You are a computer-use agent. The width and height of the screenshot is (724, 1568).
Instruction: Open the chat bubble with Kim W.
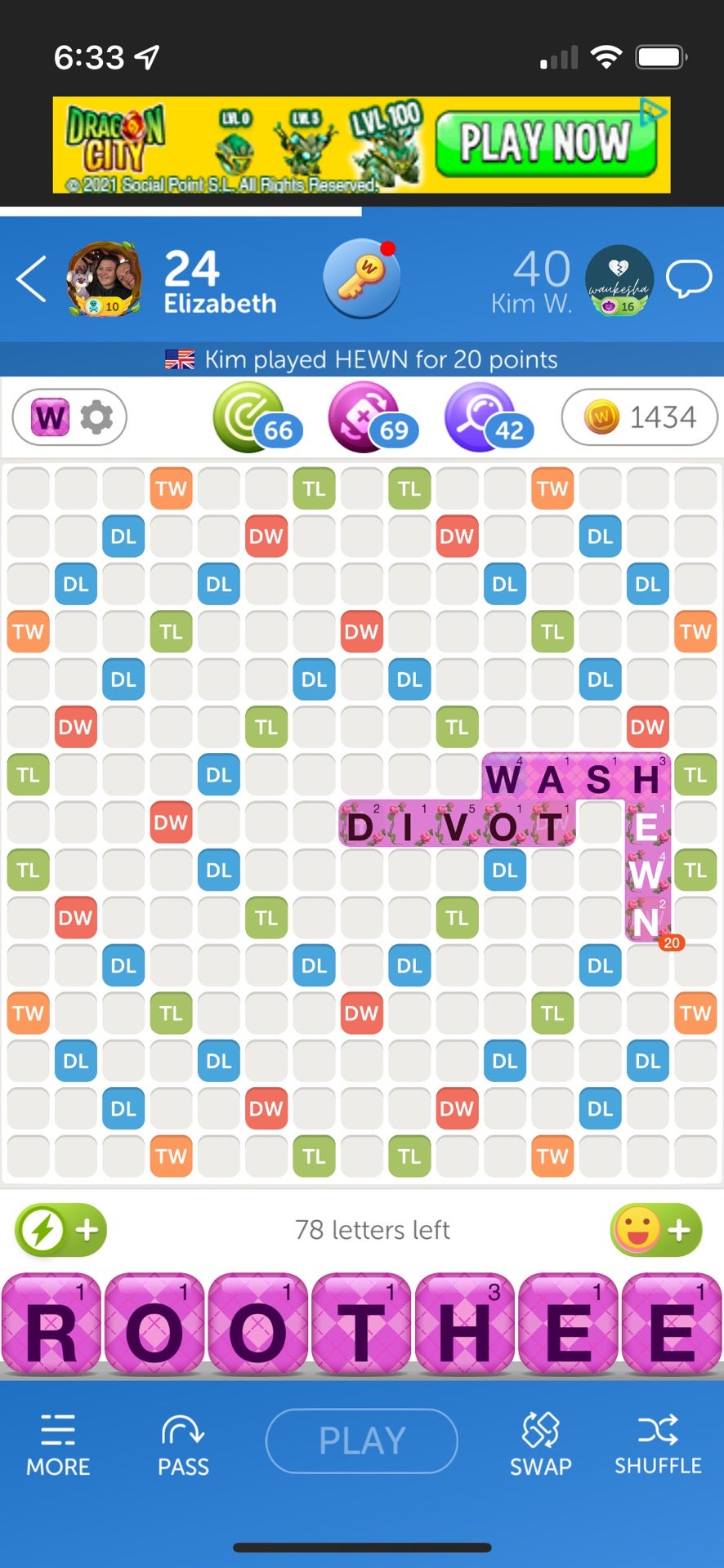coord(689,279)
